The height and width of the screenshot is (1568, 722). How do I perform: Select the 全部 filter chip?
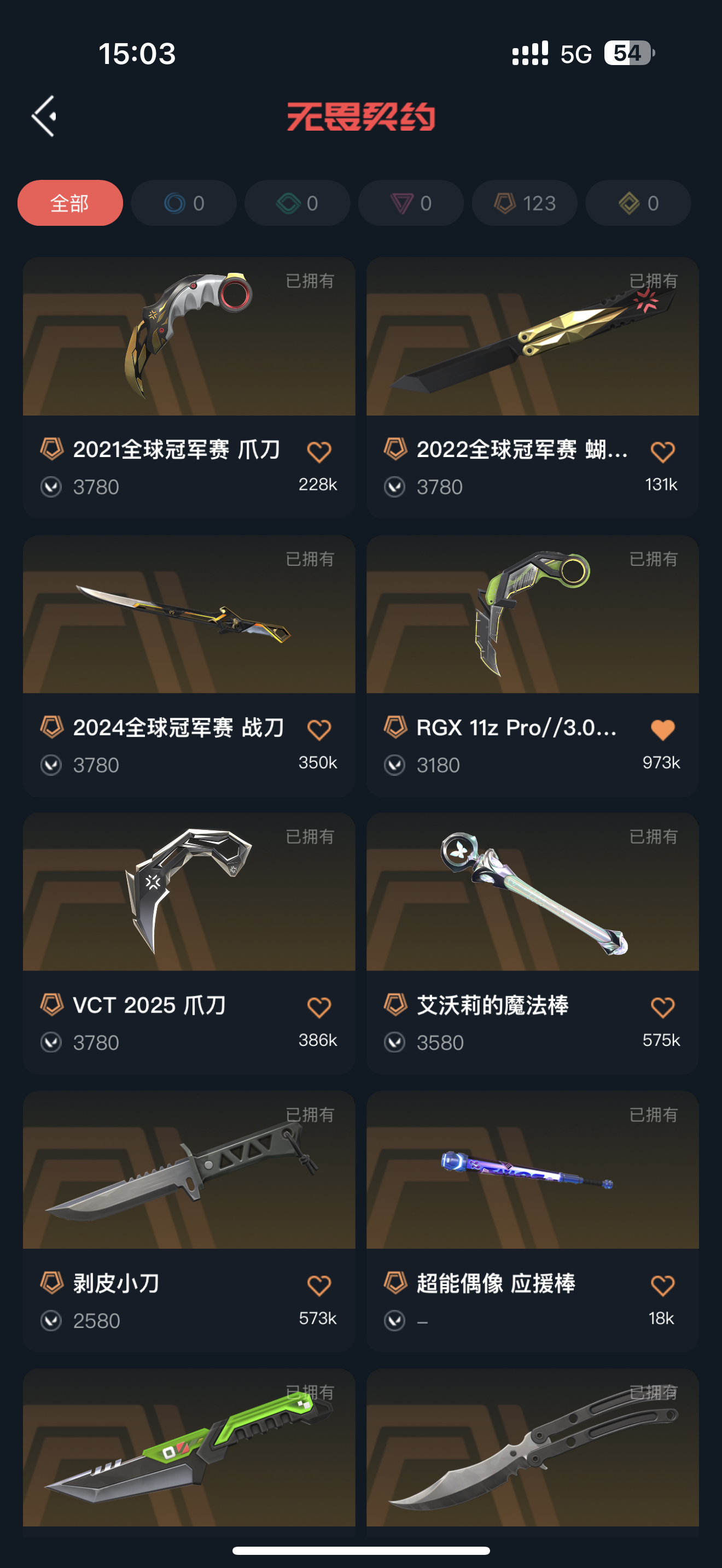point(70,203)
